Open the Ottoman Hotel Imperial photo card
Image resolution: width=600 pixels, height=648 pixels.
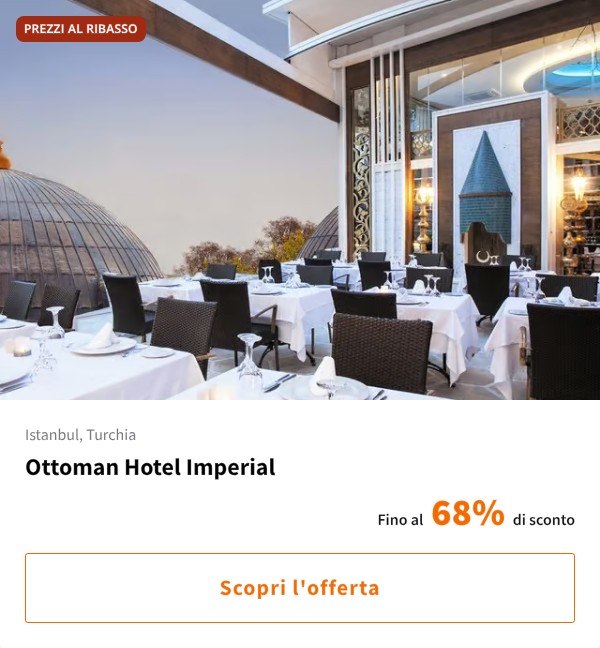click(300, 200)
